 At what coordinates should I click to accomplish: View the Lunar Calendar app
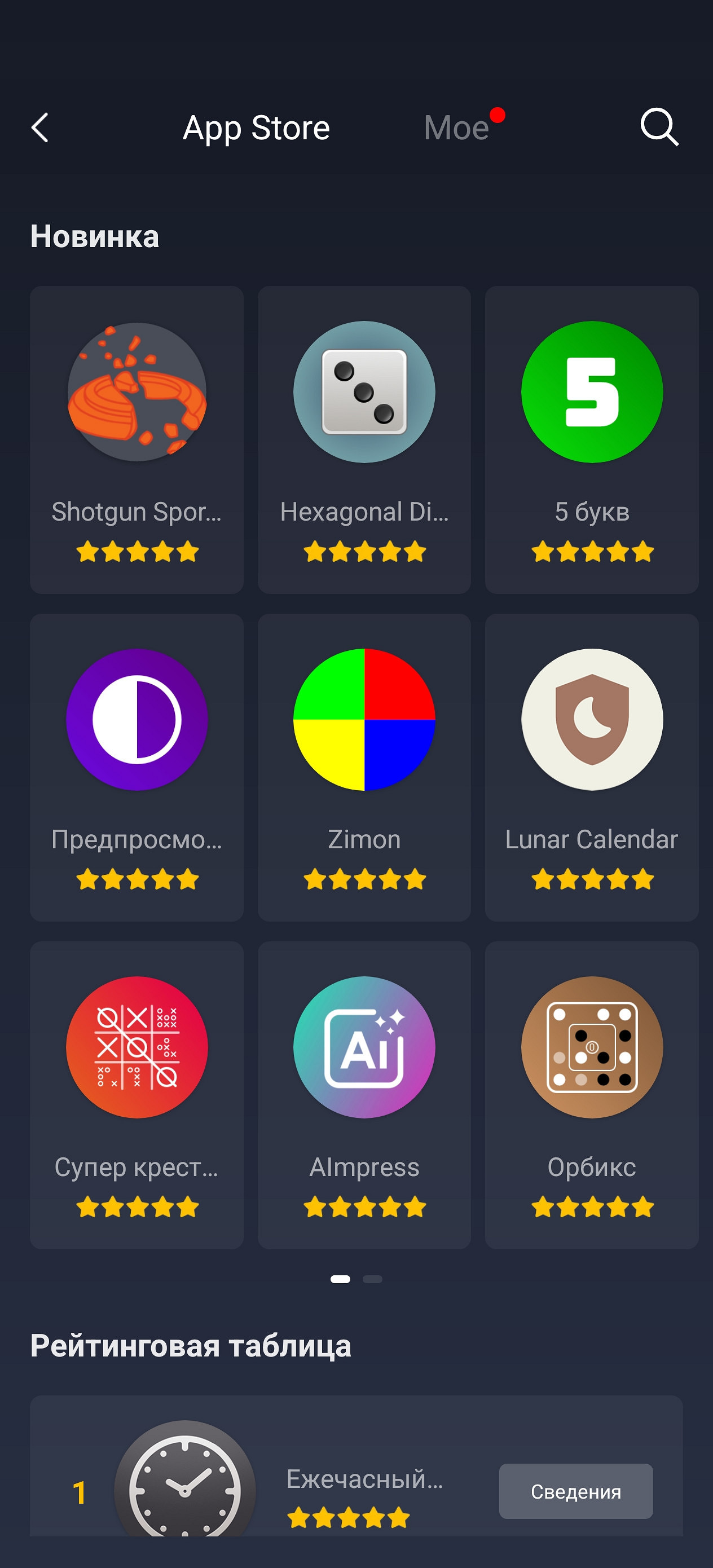(x=591, y=767)
